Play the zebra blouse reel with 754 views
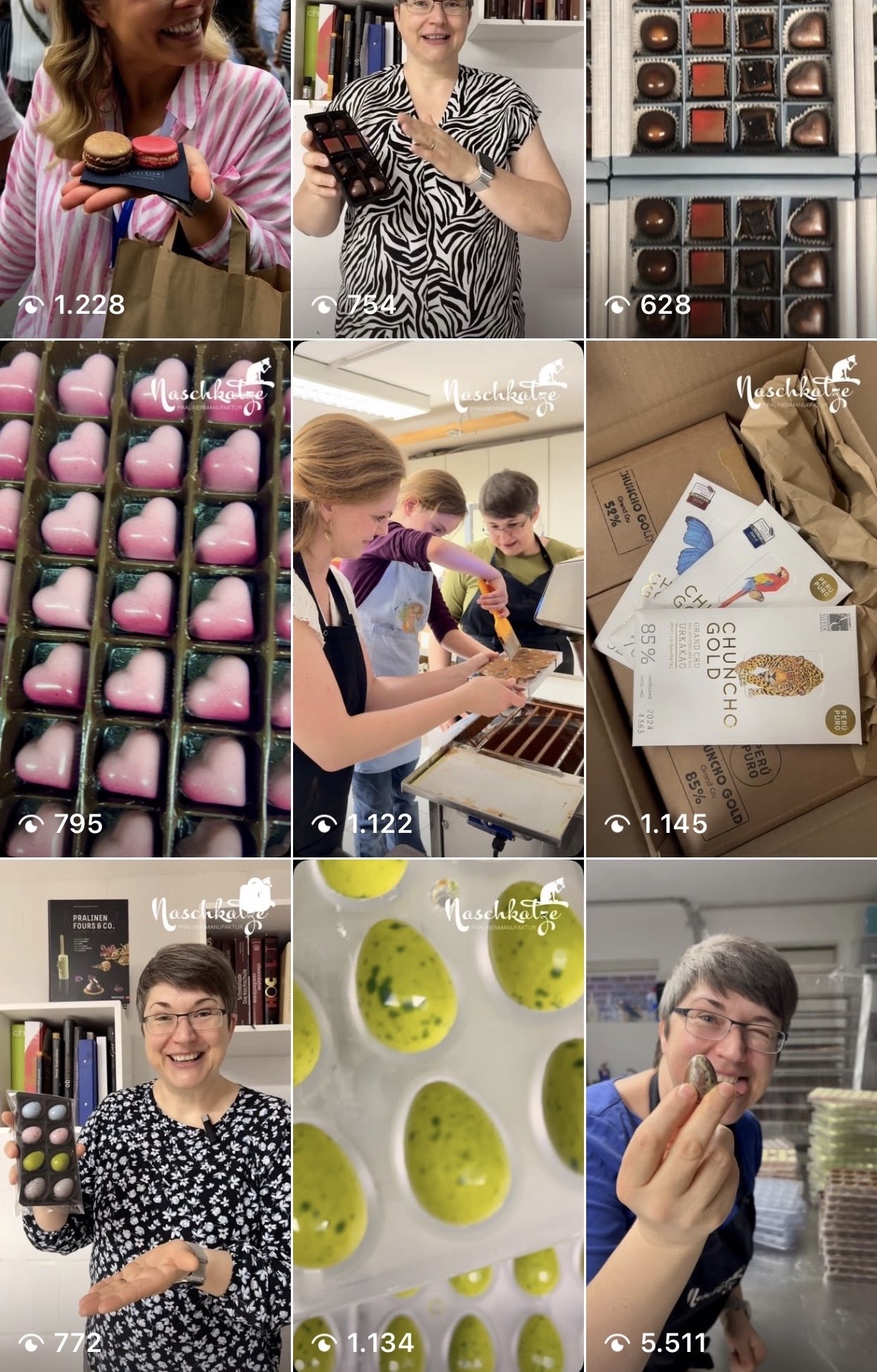This screenshot has height=1372, width=877. click(438, 169)
